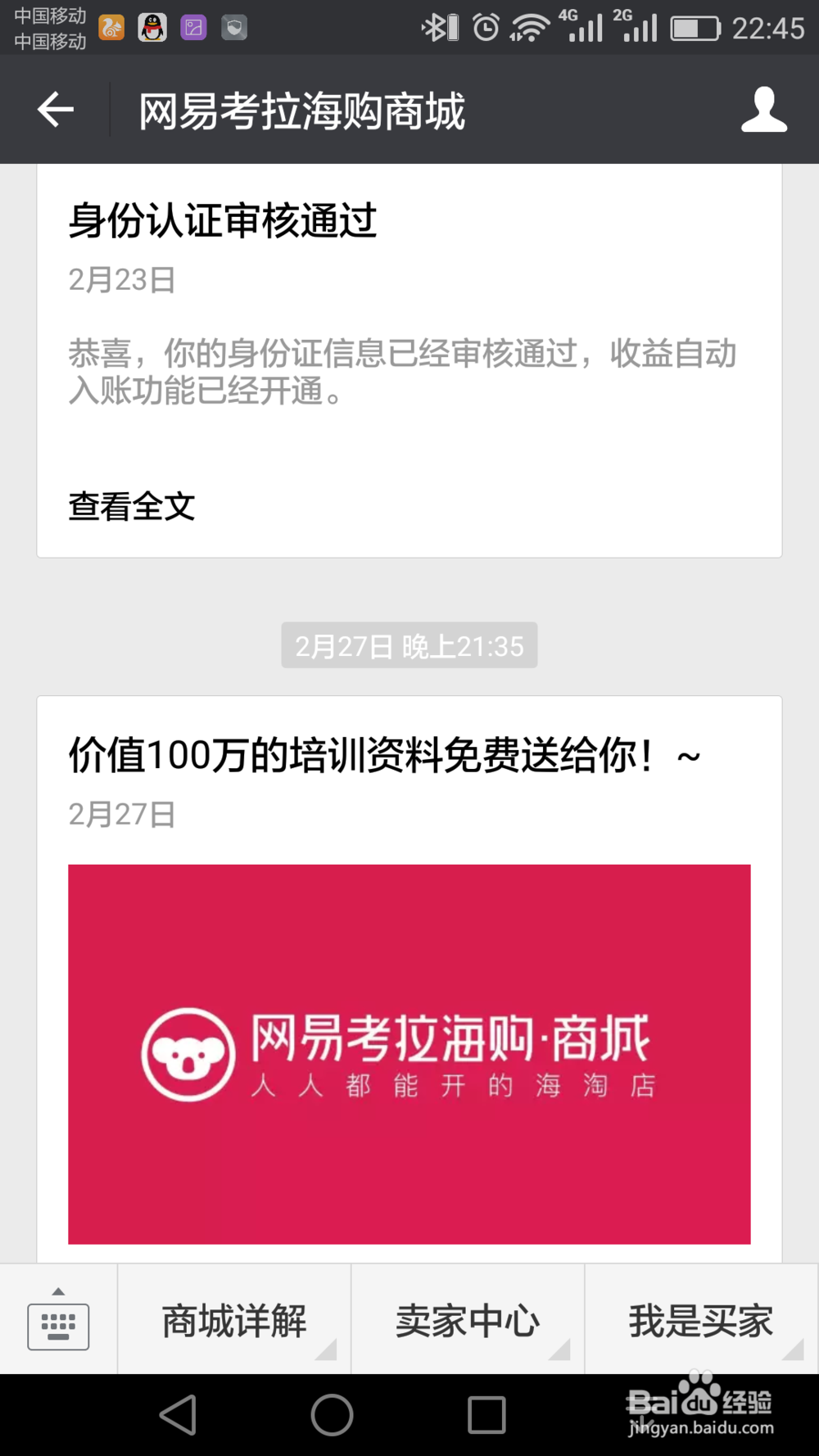Open the 查看全文 link
The height and width of the screenshot is (1456, 819).
point(131,507)
